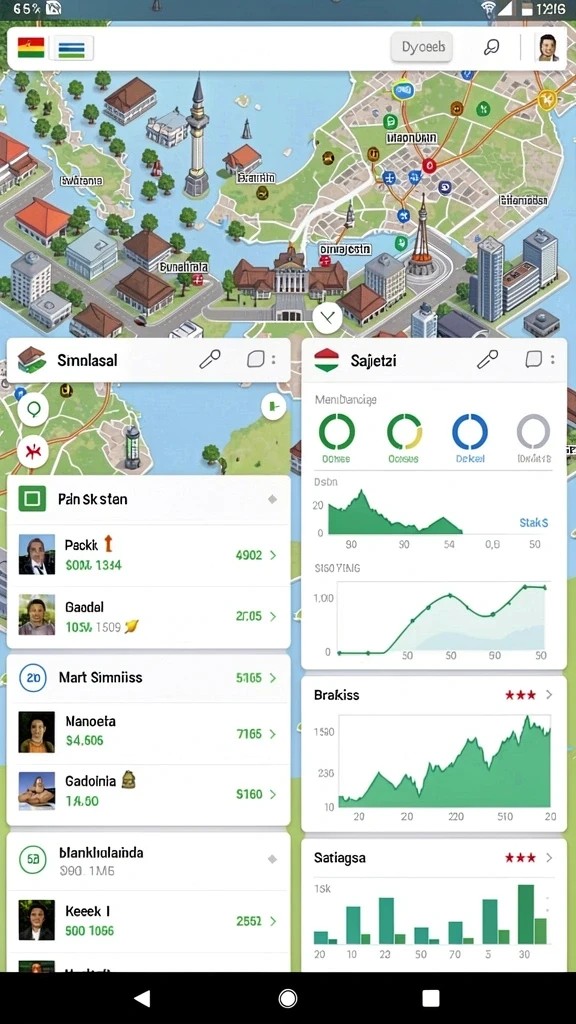The width and height of the screenshot is (576, 1024).
Task: Tap the Staks link beside the chart
Action: coord(534,522)
